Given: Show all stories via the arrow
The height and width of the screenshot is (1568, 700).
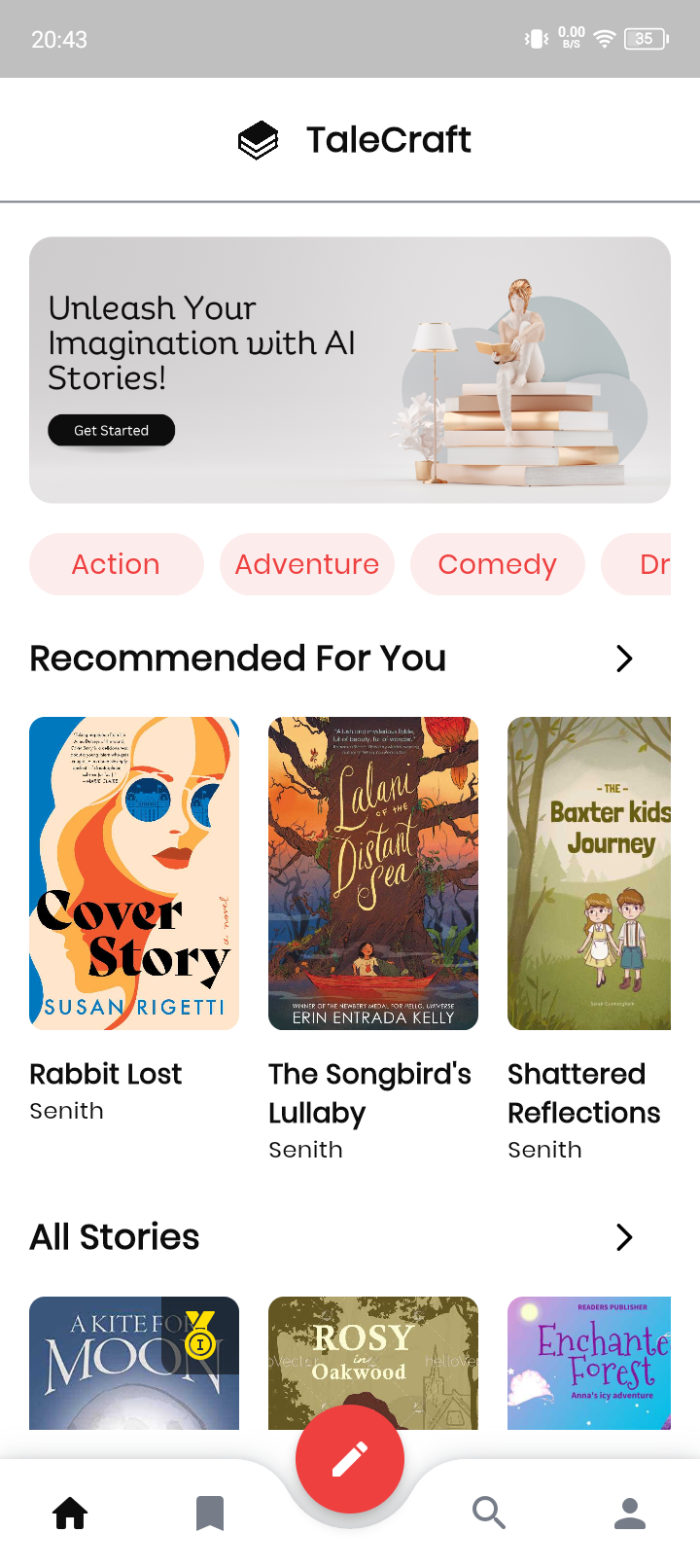Looking at the screenshot, I should (x=624, y=1237).
